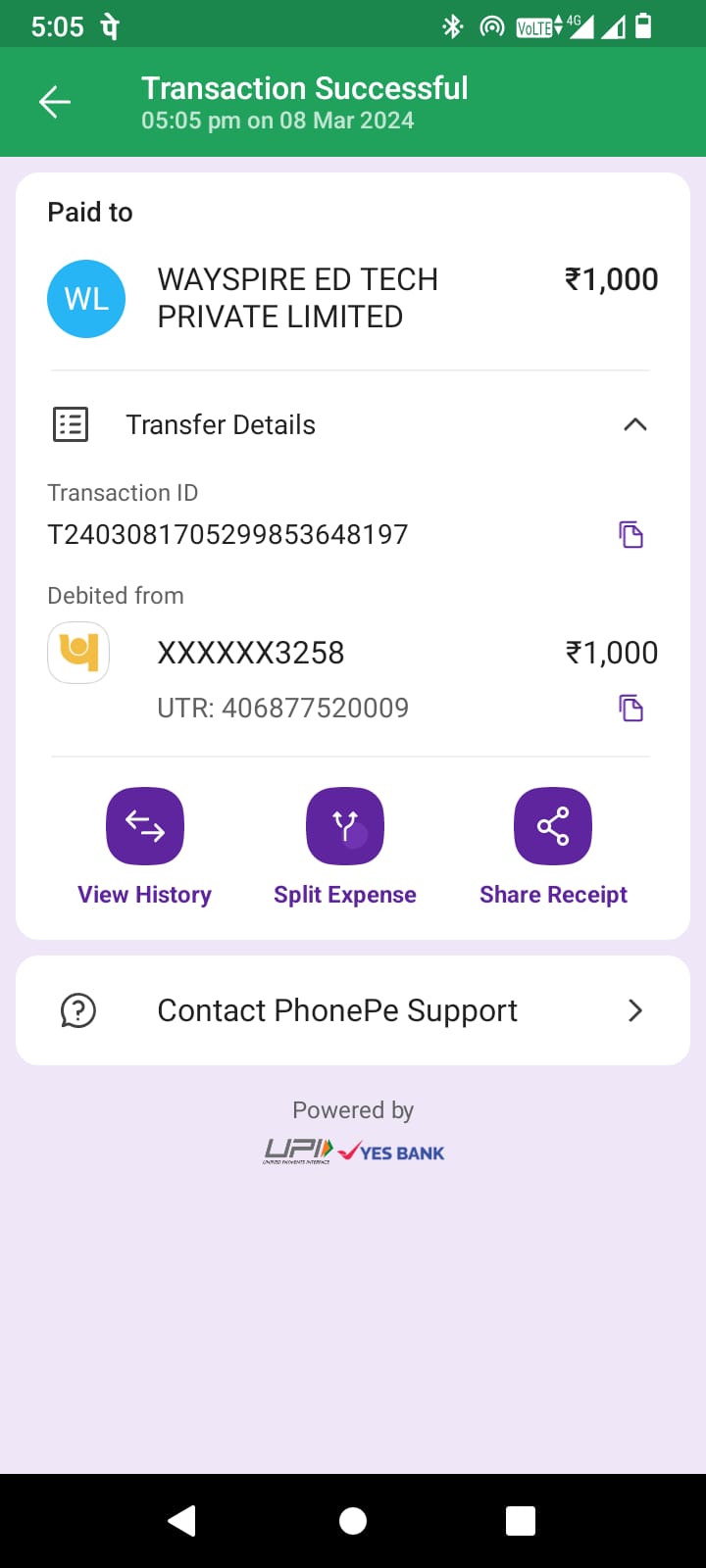Collapse the Transfer Details section
This screenshot has width=706, height=1568.
coord(634,424)
